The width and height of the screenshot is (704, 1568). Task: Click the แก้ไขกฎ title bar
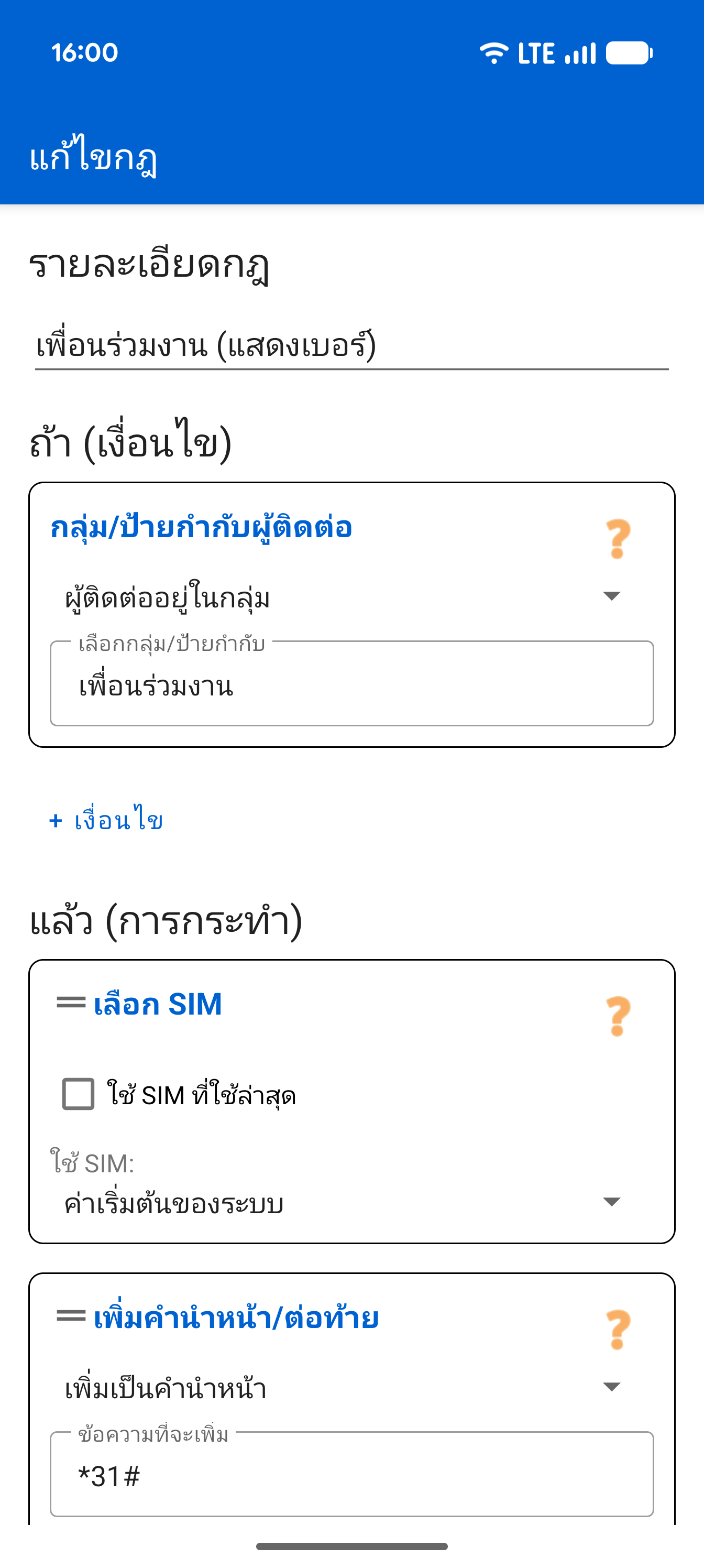(93, 157)
